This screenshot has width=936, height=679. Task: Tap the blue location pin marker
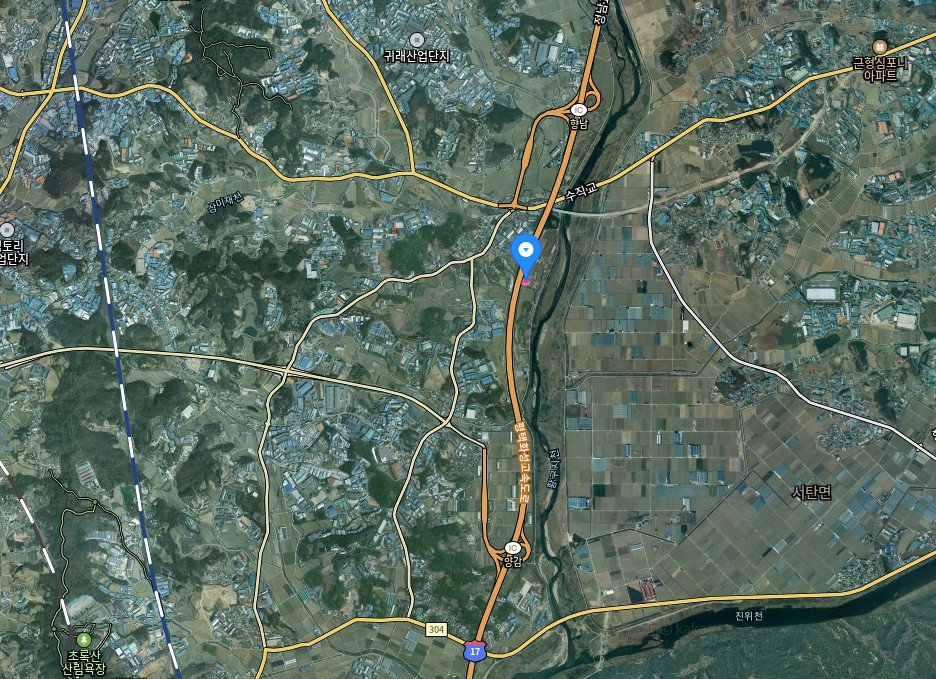[525, 252]
